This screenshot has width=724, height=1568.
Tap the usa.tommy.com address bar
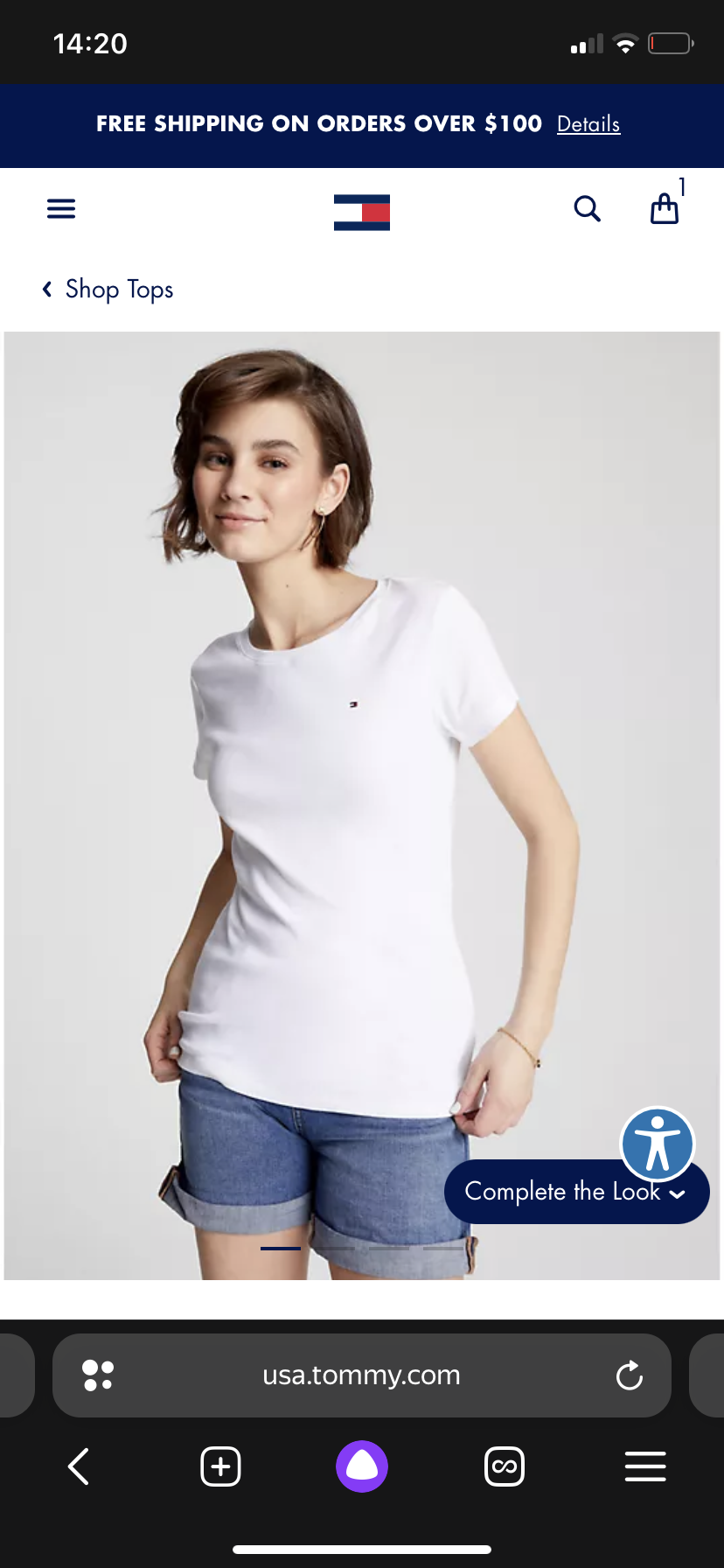point(361,1375)
